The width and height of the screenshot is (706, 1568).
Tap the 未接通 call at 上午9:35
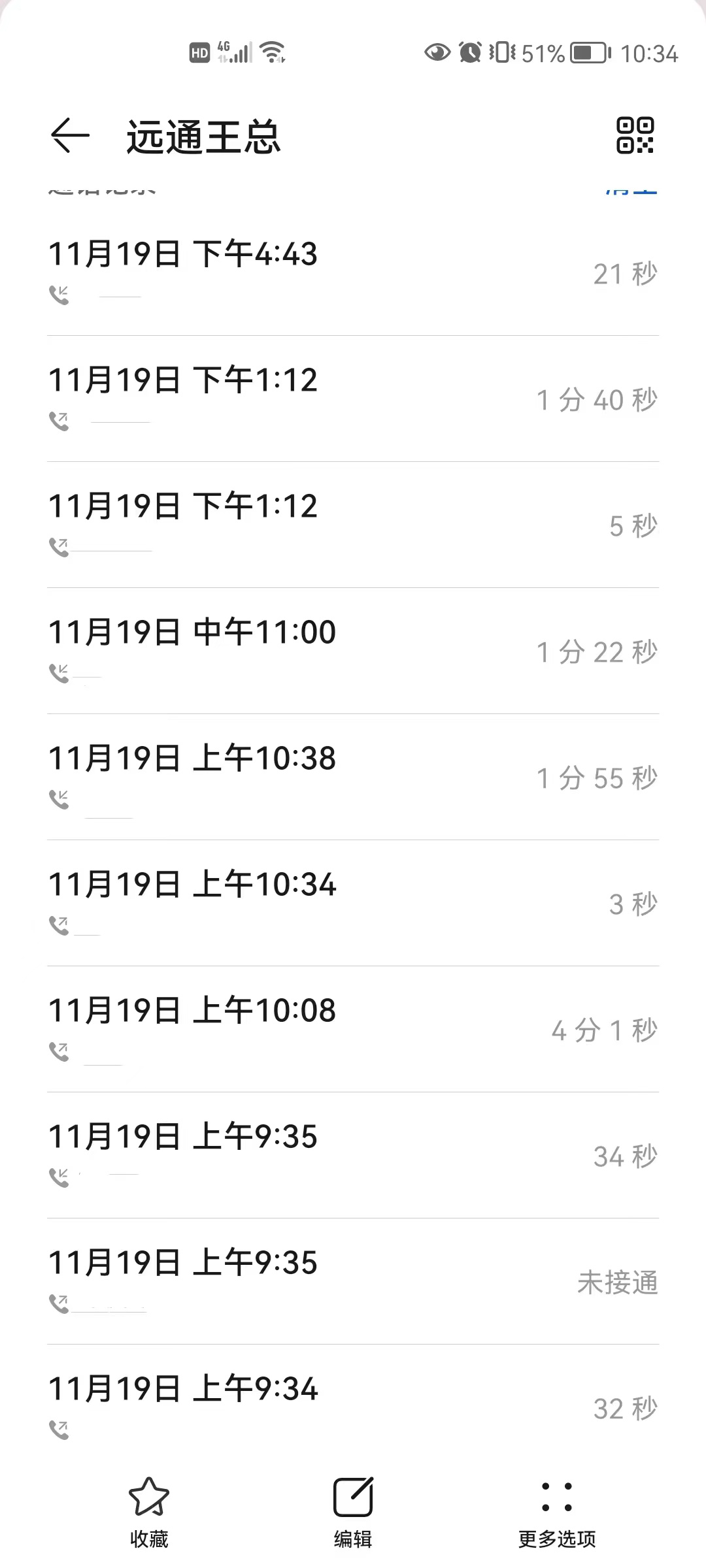coord(353,1282)
